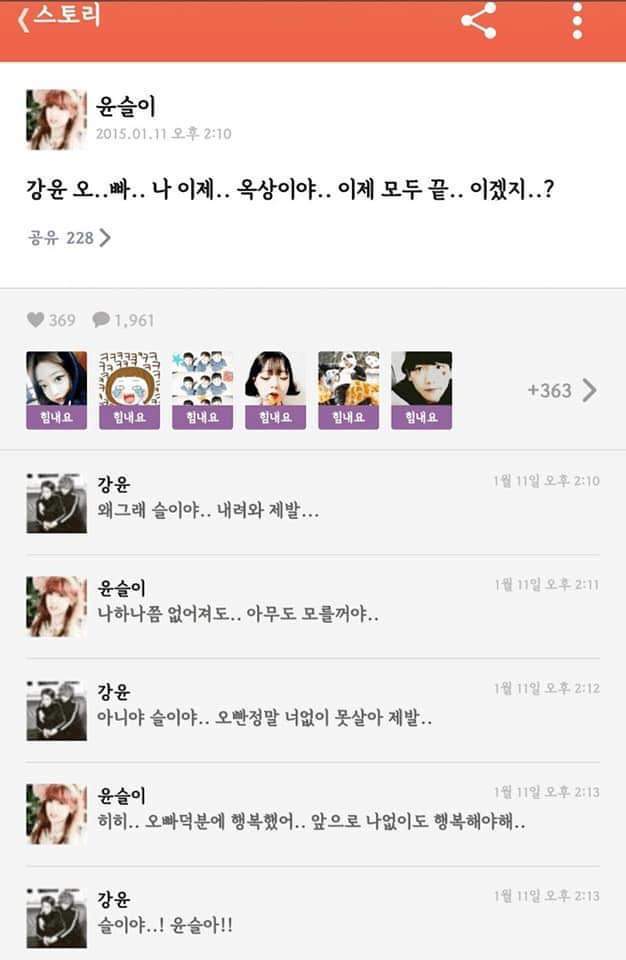Open 윤슬이's avatar beside the 히히 comment
The height and width of the screenshot is (960, 626).
pyautogui.click(x=56, y=814)
